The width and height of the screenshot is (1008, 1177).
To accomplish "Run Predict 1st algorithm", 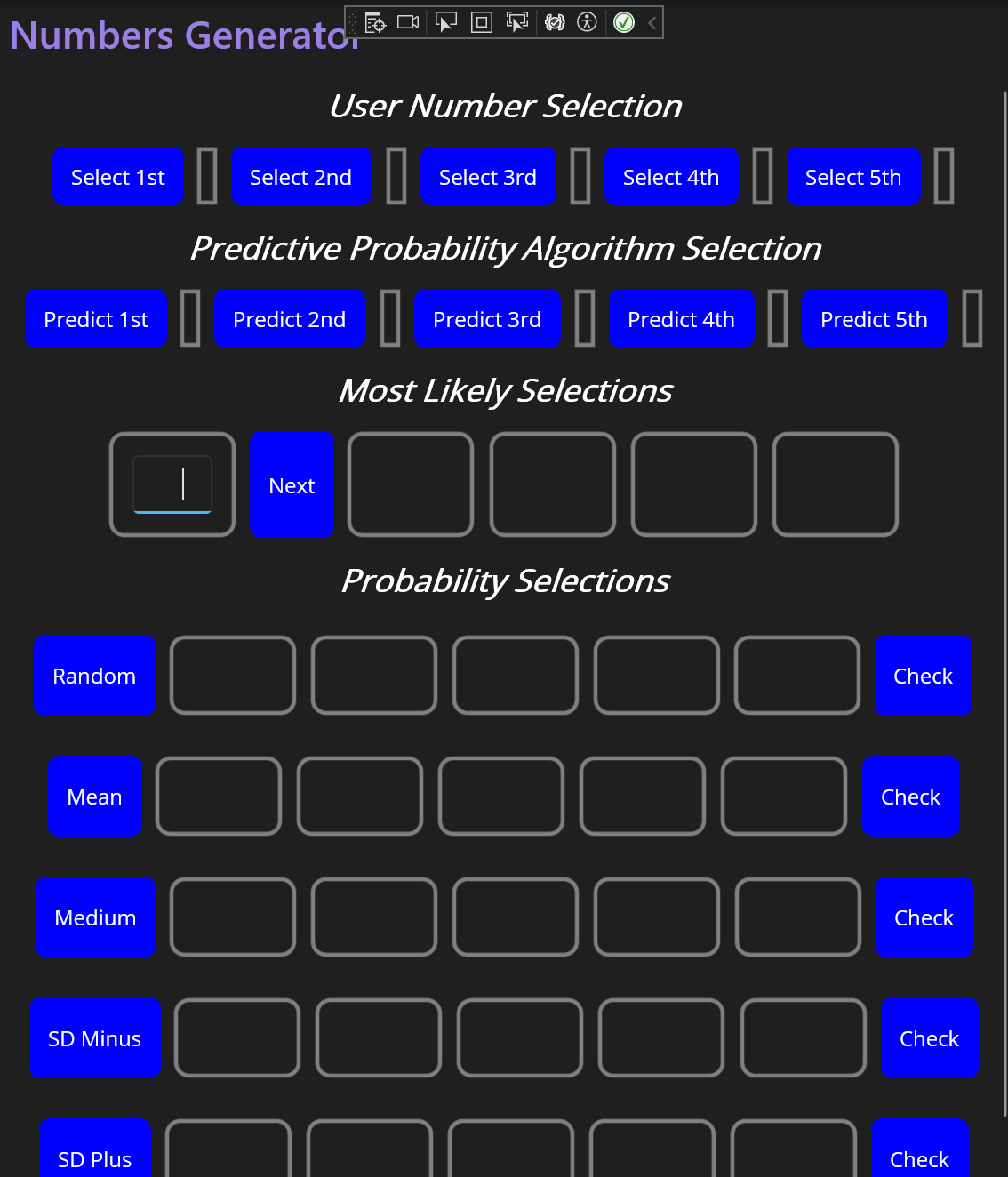I will click(96, 319).
